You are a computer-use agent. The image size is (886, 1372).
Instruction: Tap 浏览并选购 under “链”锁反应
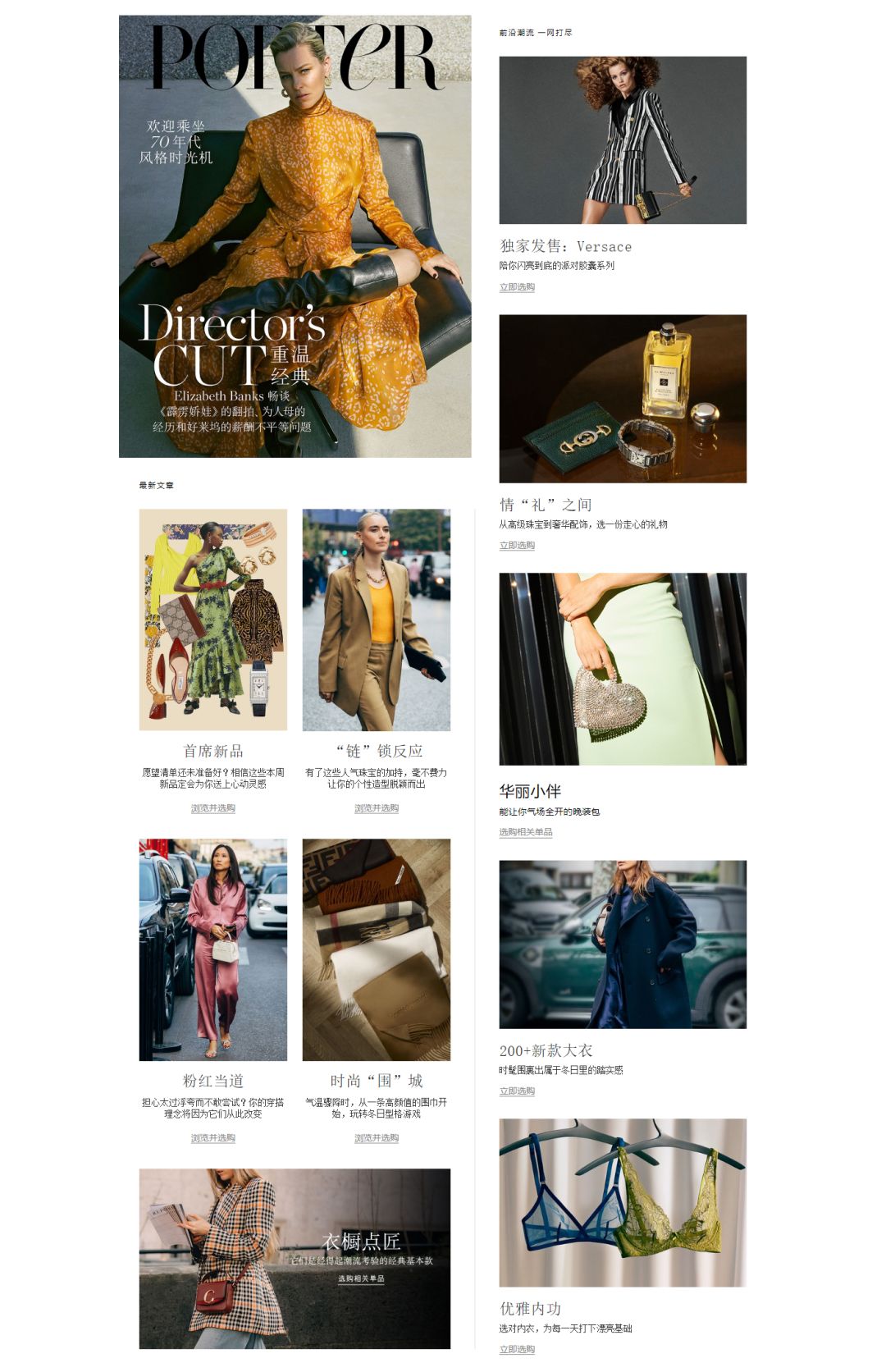click(x=377, y=808)
